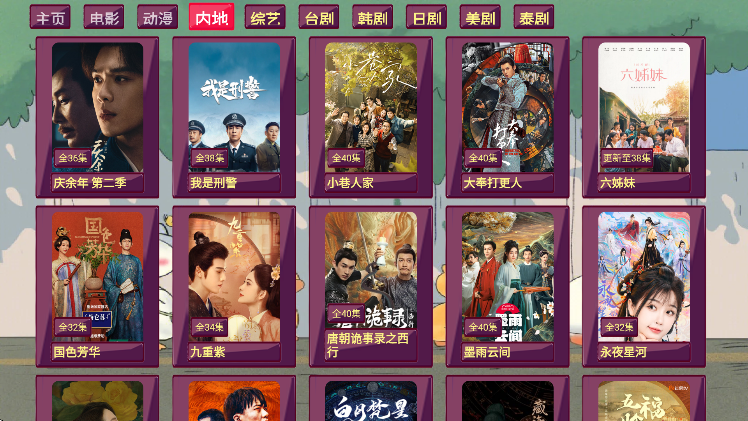This screenshot has height=421, width=748.
Task: Switch to the 日剧 tab
Action: click(426, 17)
